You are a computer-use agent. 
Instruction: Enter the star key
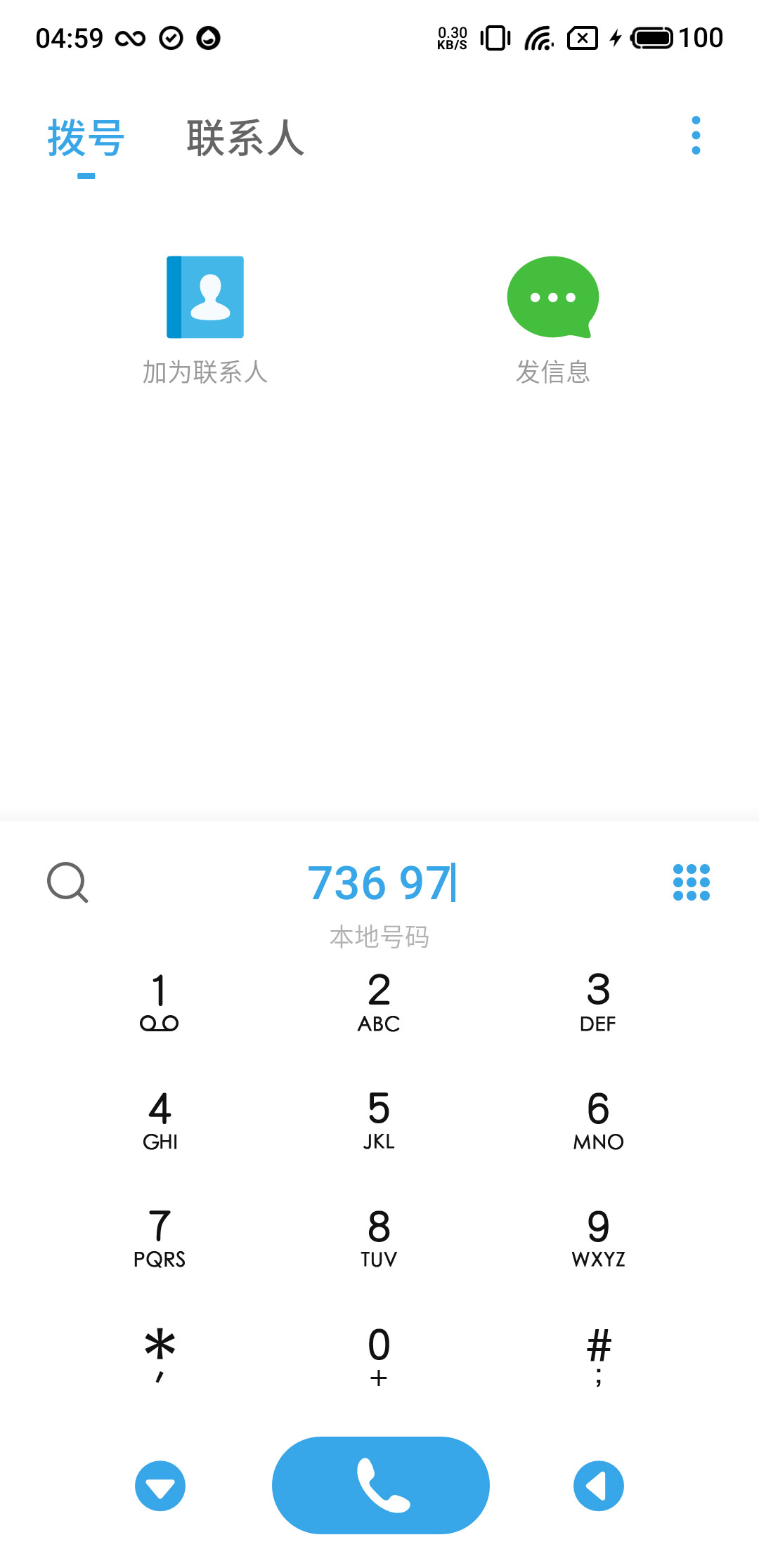(160, 1354)
